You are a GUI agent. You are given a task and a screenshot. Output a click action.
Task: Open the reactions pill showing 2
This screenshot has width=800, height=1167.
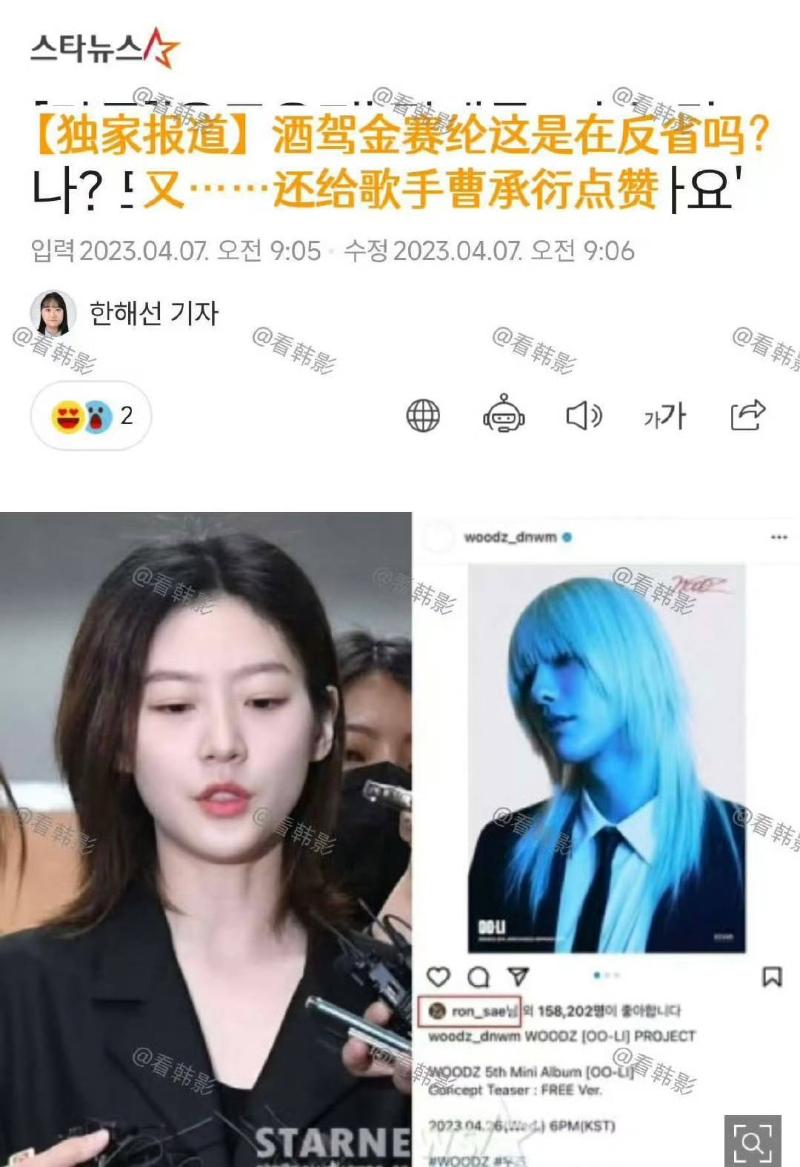point(91,415)
